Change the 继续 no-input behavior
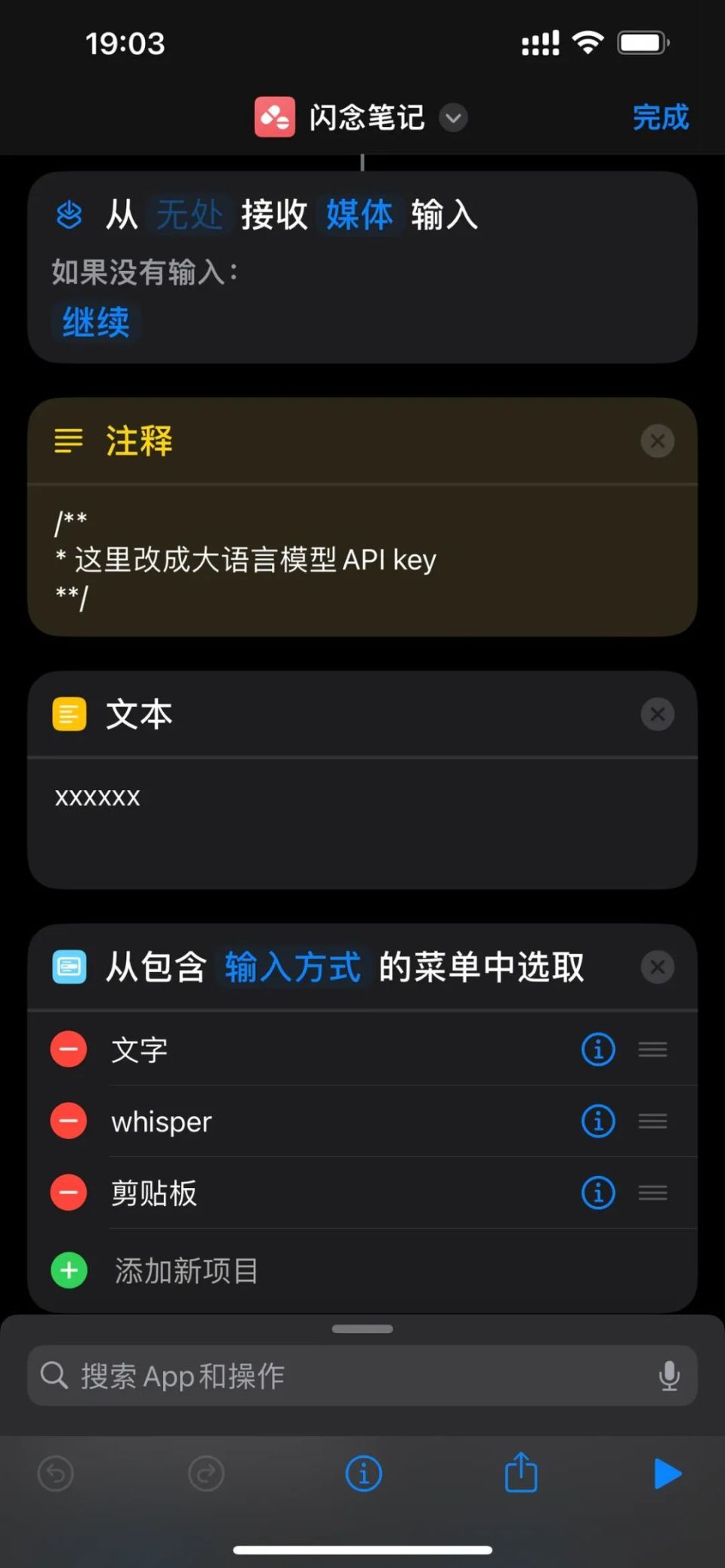The image size is (725, 1568). coord(96,323)
